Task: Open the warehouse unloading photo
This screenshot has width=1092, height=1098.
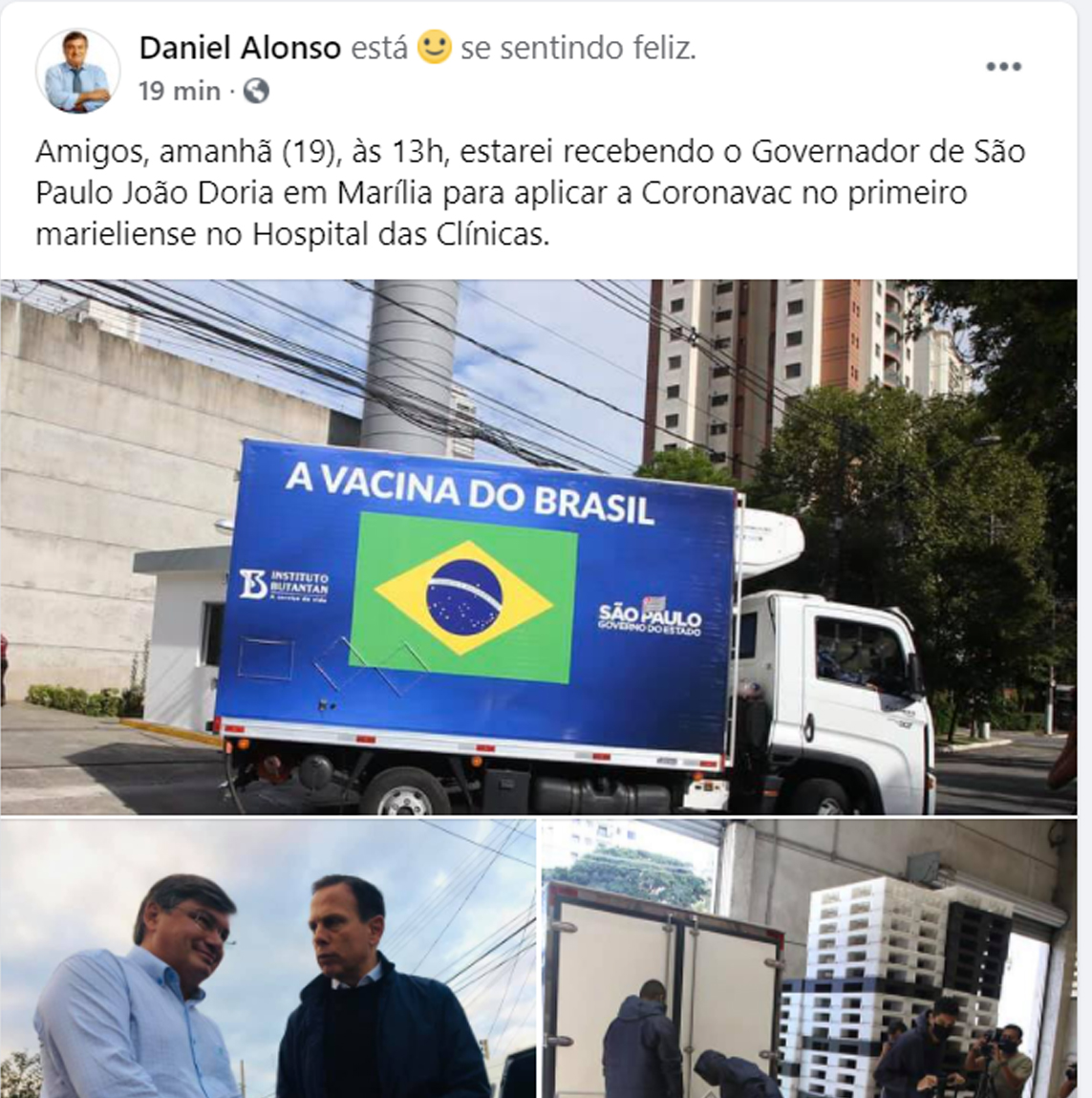Action: click(x=808, y=958)
